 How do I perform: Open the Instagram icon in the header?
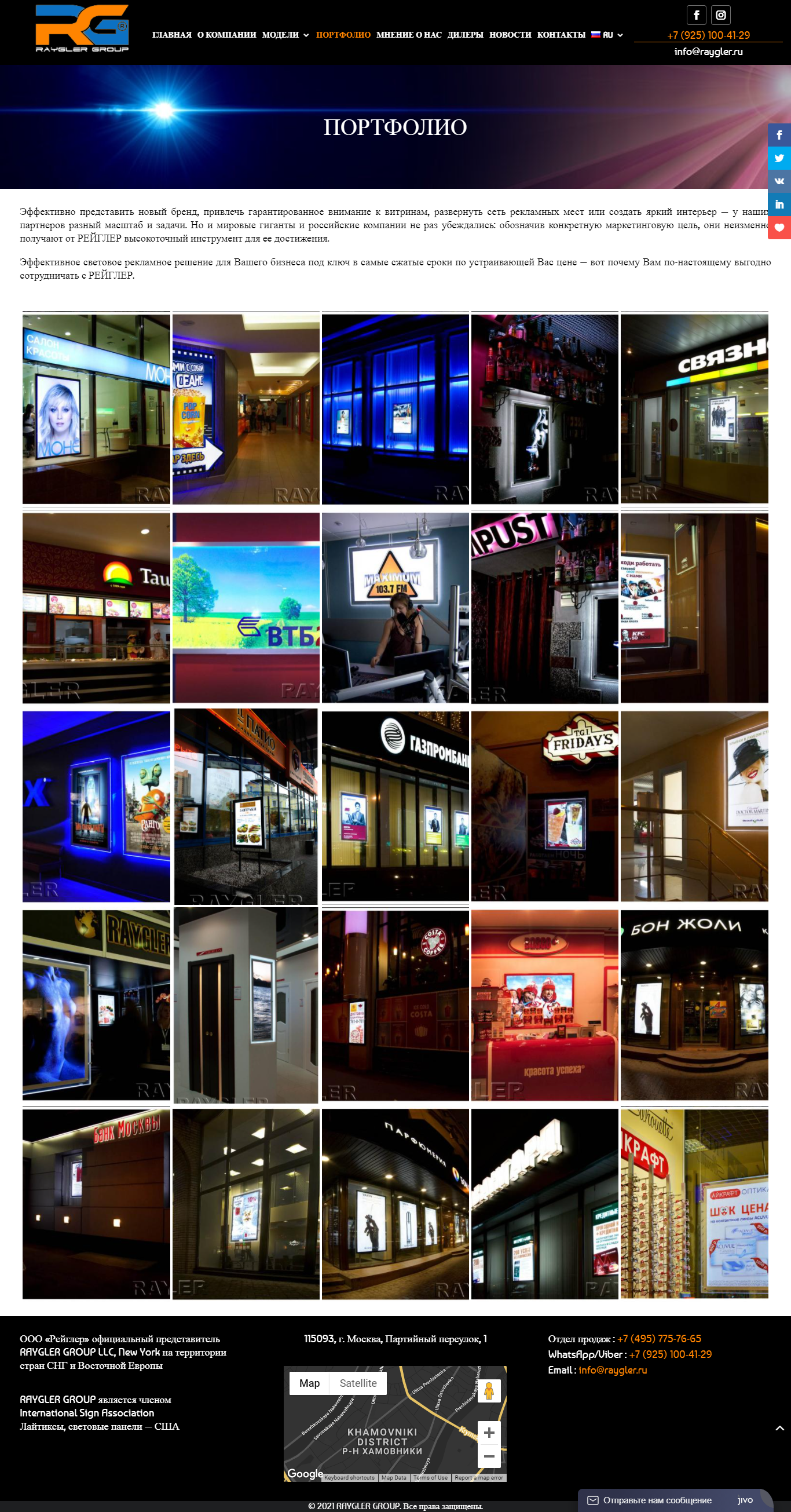coord(720,15)
